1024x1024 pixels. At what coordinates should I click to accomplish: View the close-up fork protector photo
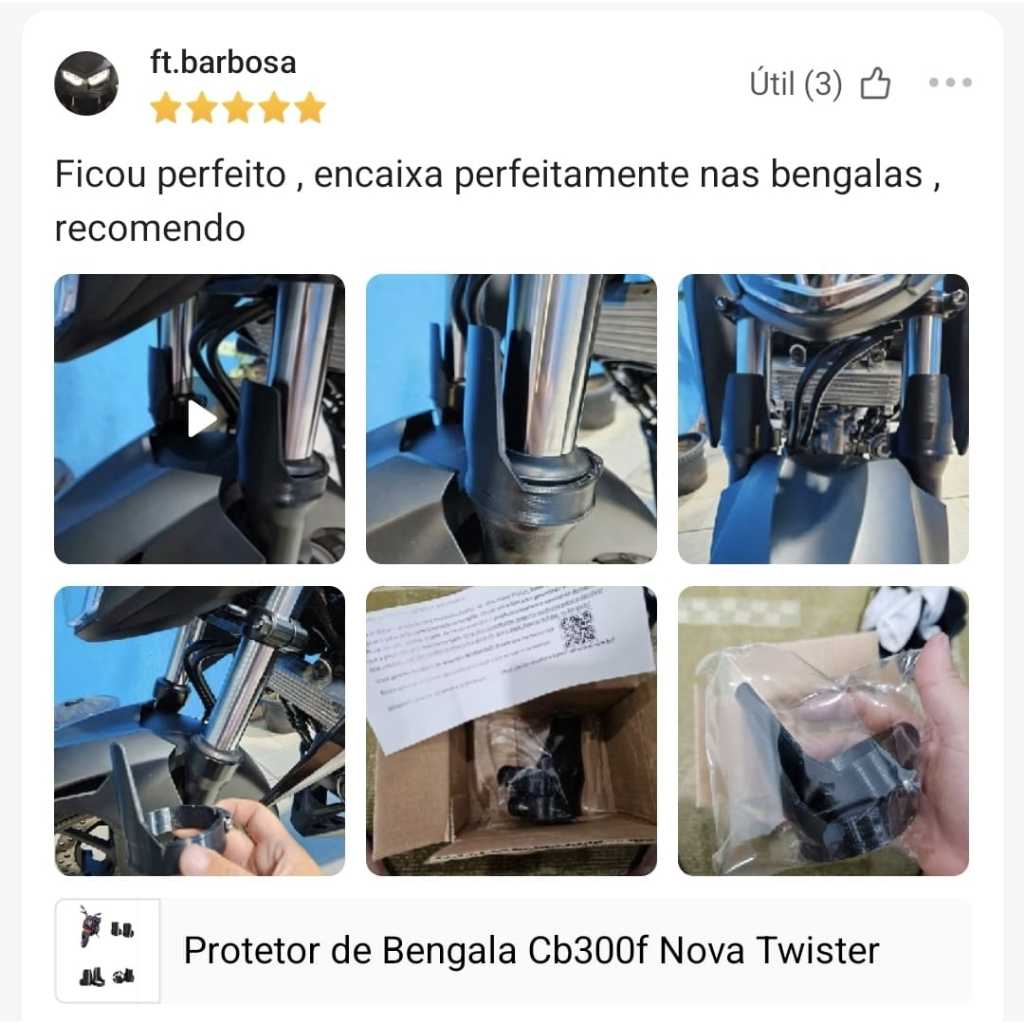click(511, 419)
